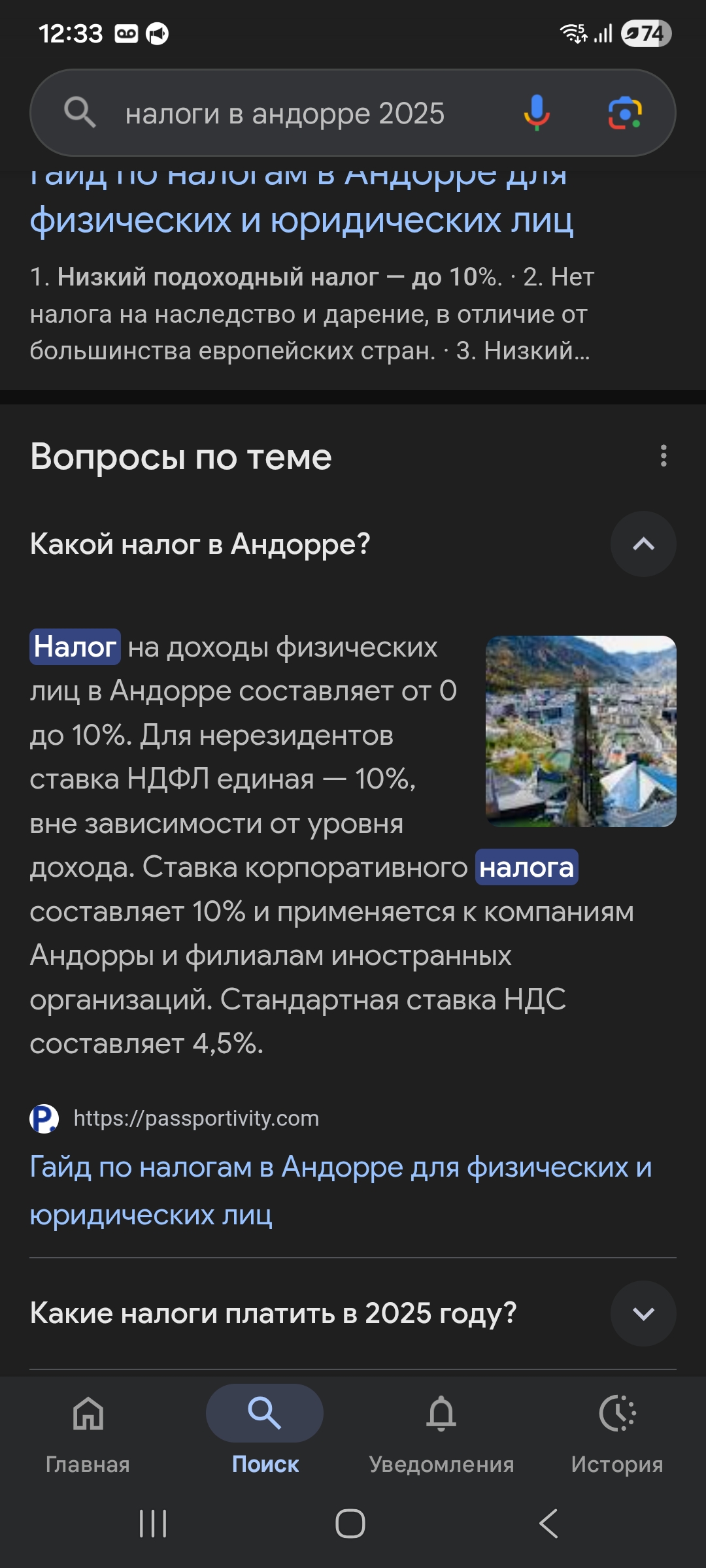Open Google Lens camera search

[x=625, y=113]
